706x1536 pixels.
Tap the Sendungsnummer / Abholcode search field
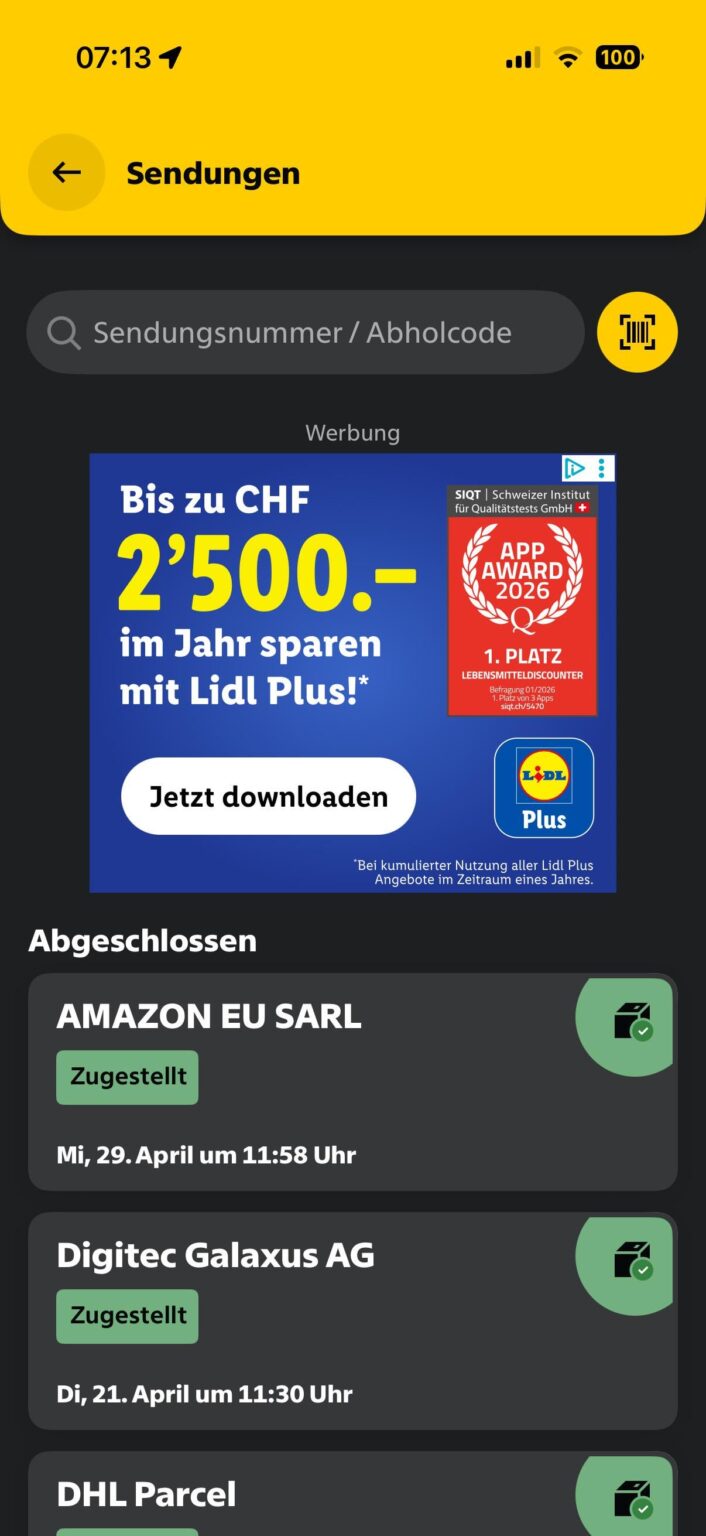coord(305,332)
